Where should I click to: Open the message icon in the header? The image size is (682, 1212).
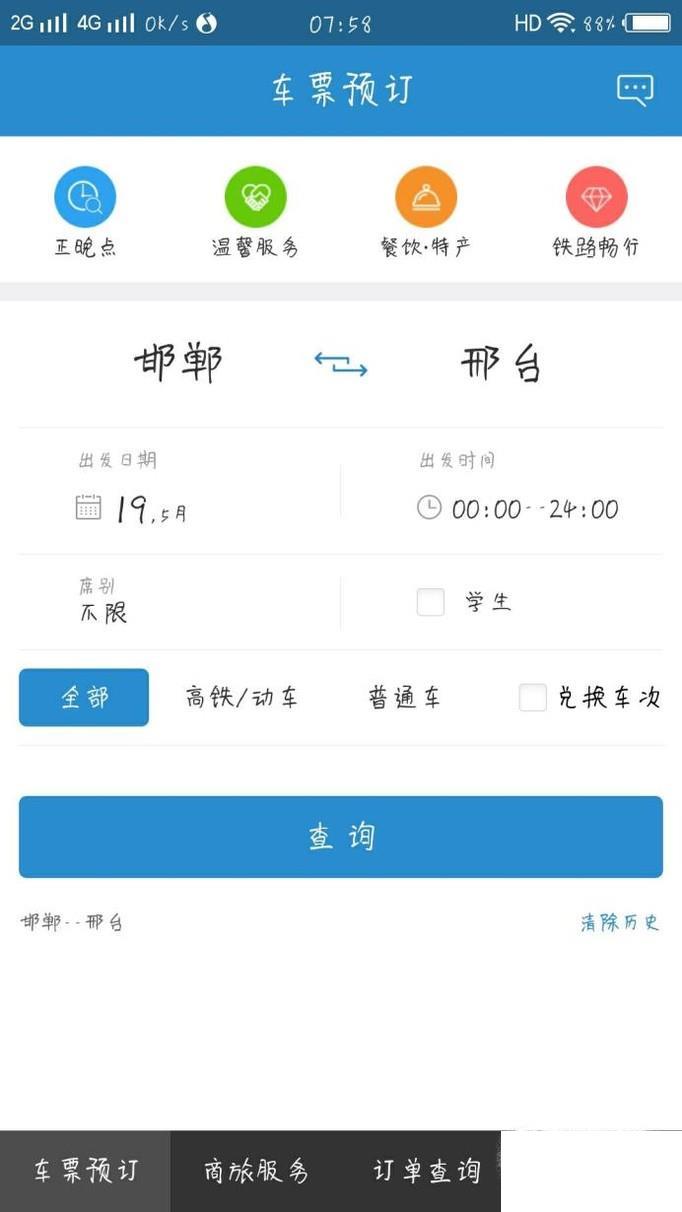[x=635, y=90]
